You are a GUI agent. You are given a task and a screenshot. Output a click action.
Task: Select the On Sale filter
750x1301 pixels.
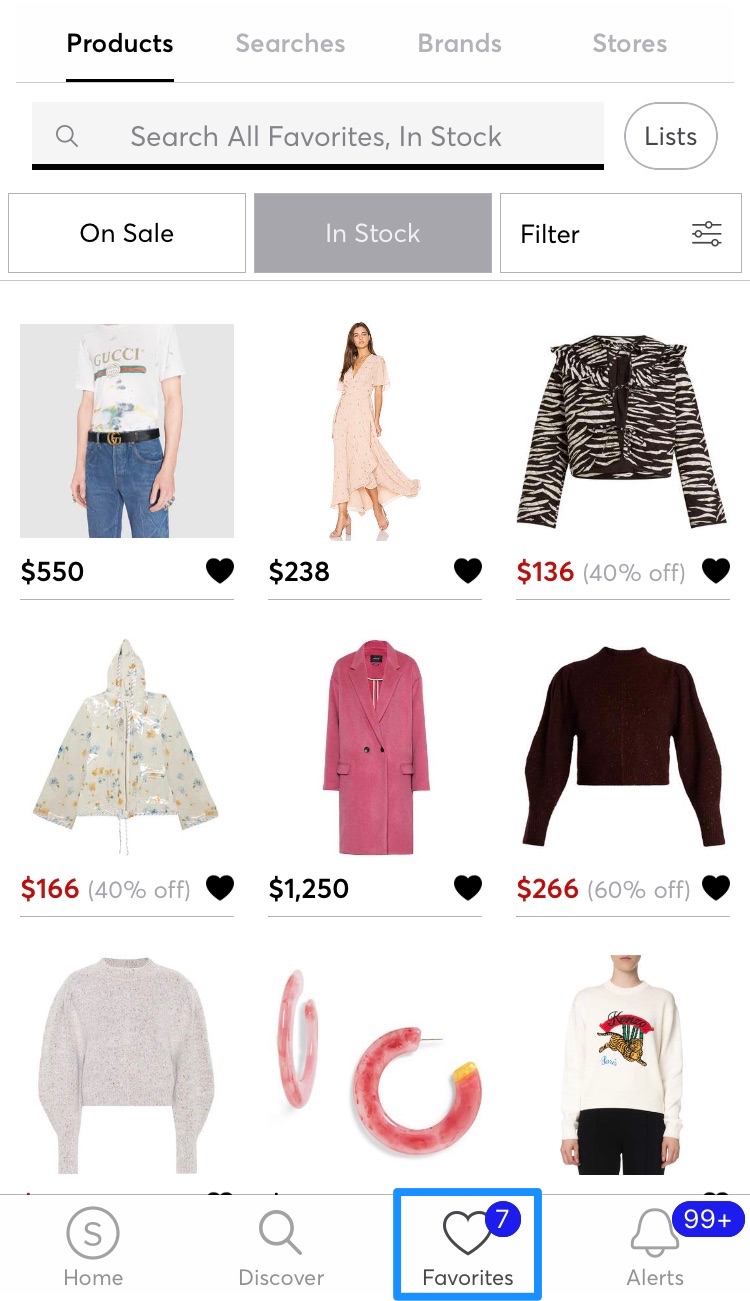point(127,233)
